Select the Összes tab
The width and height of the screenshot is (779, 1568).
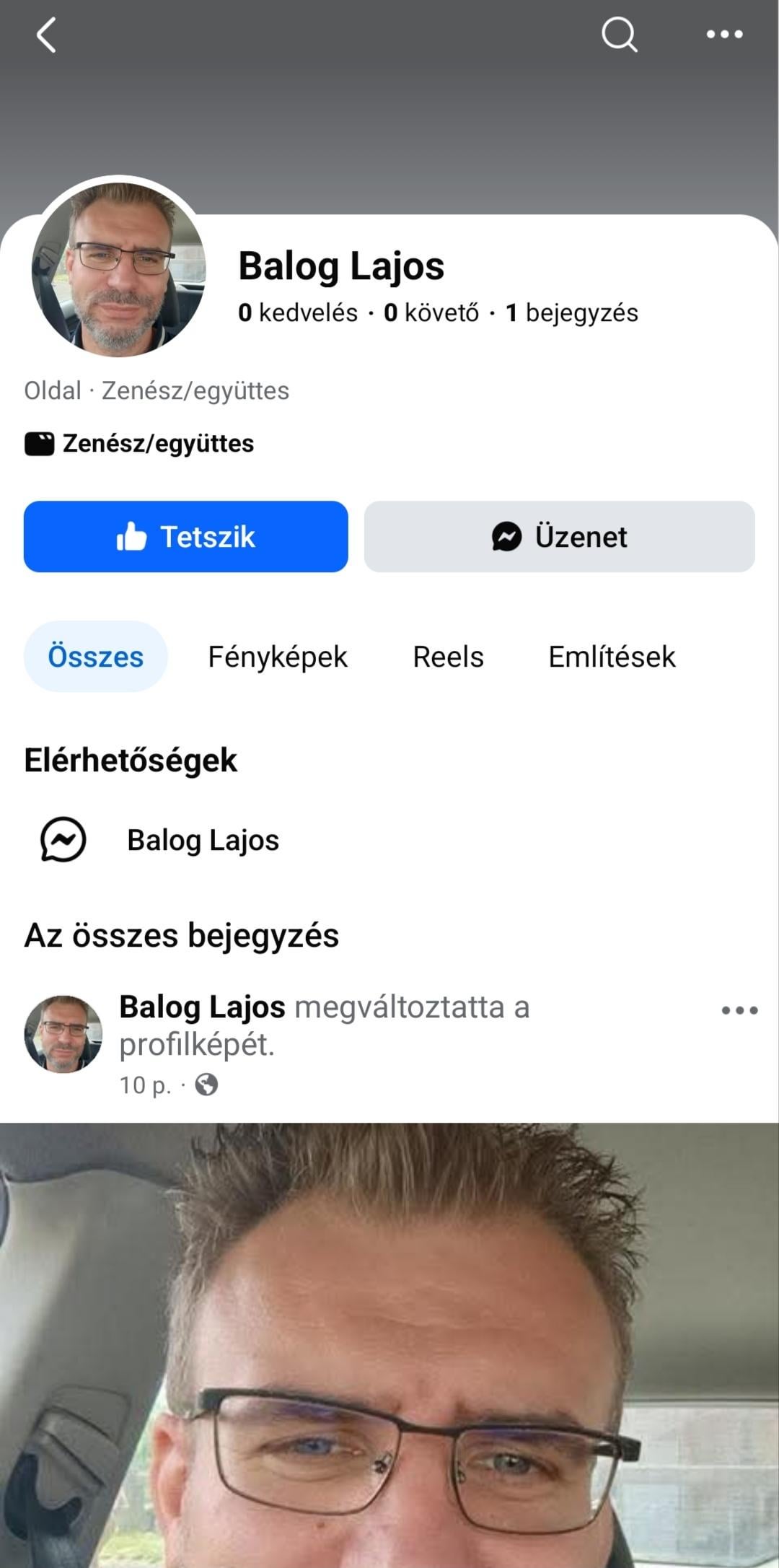tap(95, 657)
